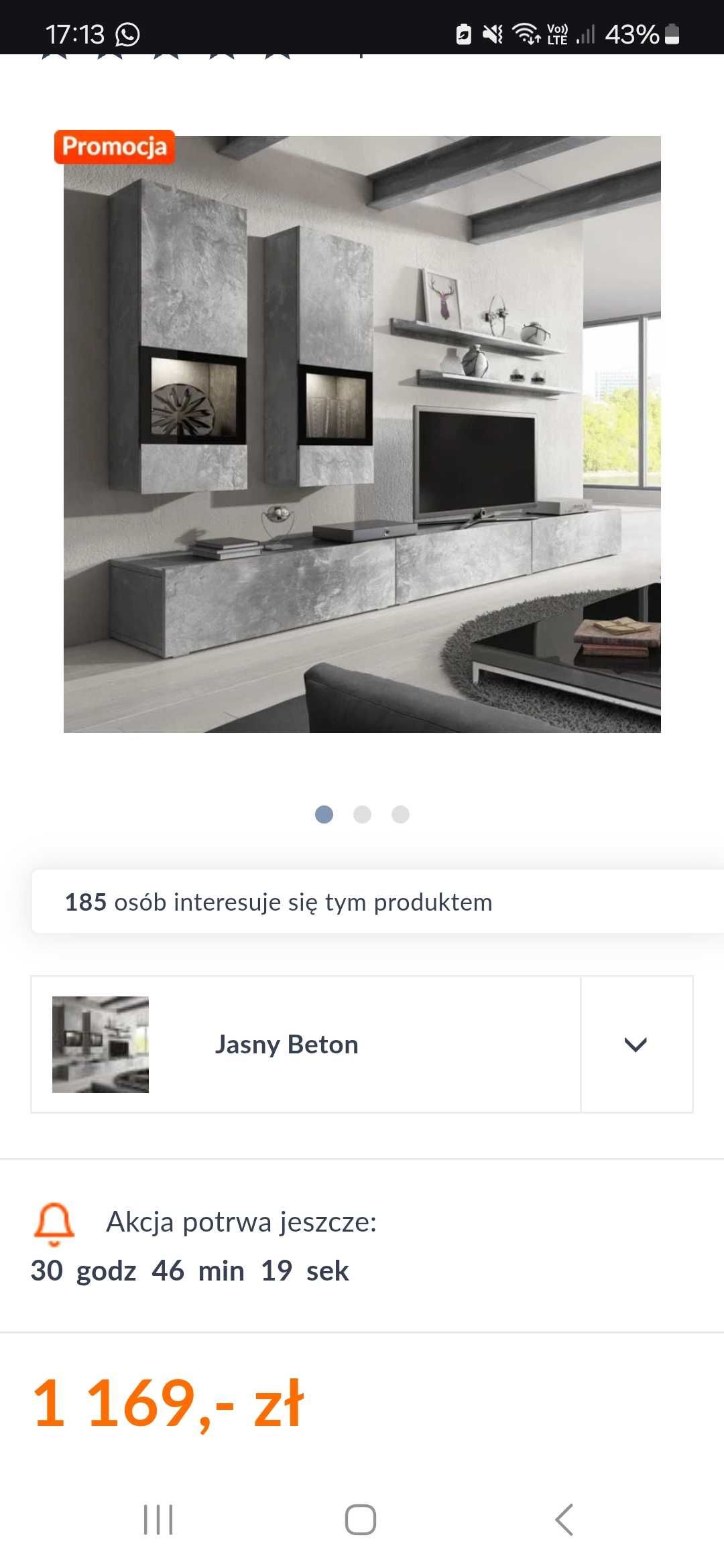Open the Jasny Beton color variant dropdown
724x1568 pixels.
click(x=636, y=1044)
